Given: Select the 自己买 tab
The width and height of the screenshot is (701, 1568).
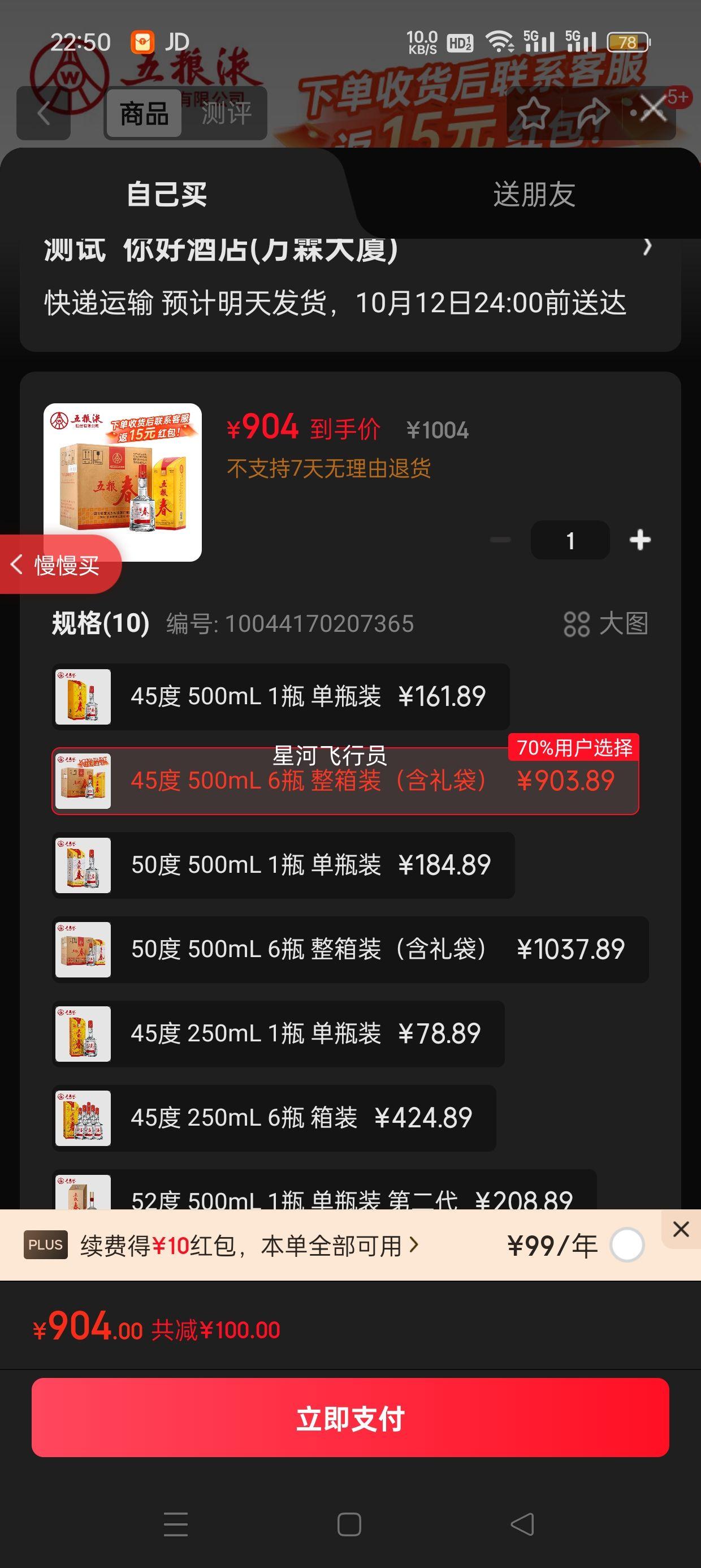Looking at the screenshot, I should pyautogui.click(x=167, y=195).
